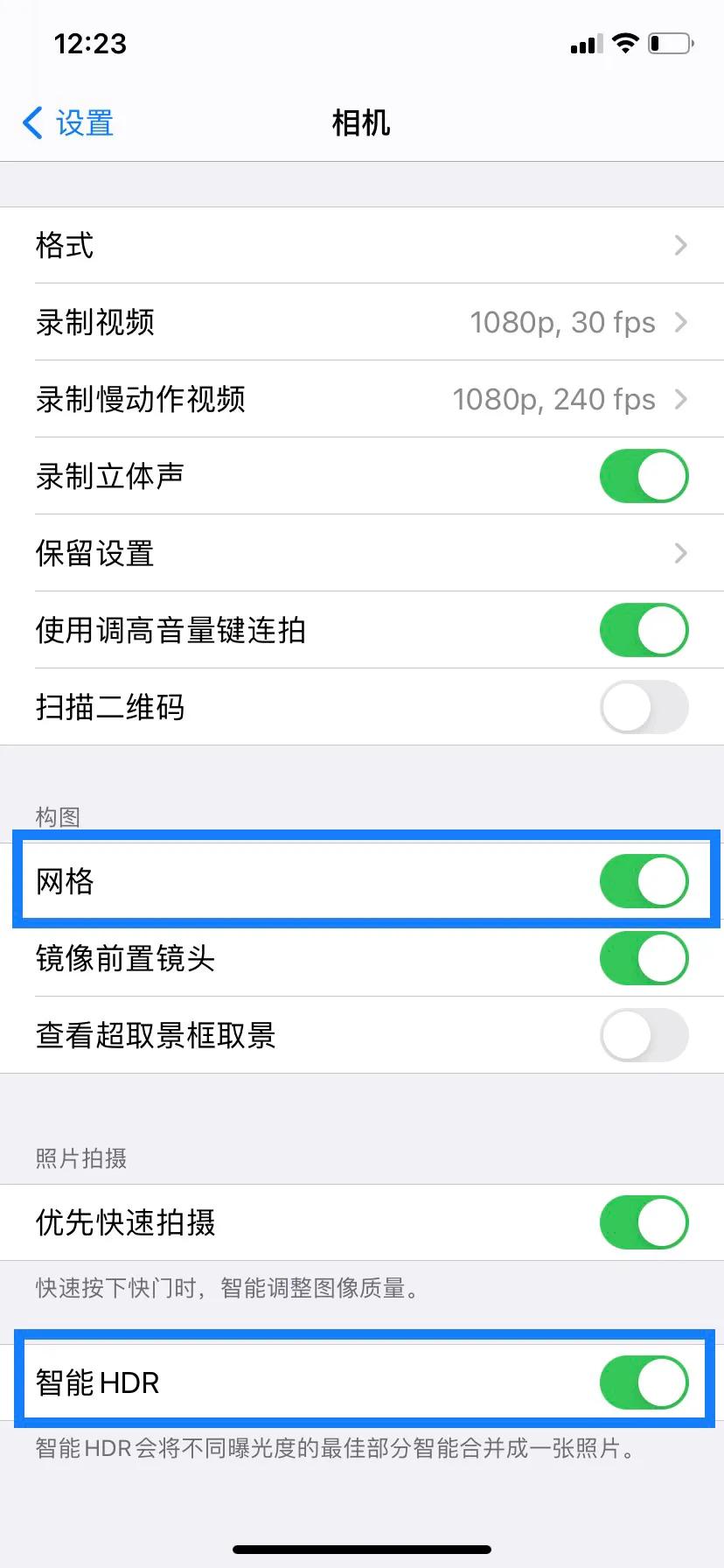Tap the home indicator bar
Screen dimensions: 724x1568
pos(362,1550)
